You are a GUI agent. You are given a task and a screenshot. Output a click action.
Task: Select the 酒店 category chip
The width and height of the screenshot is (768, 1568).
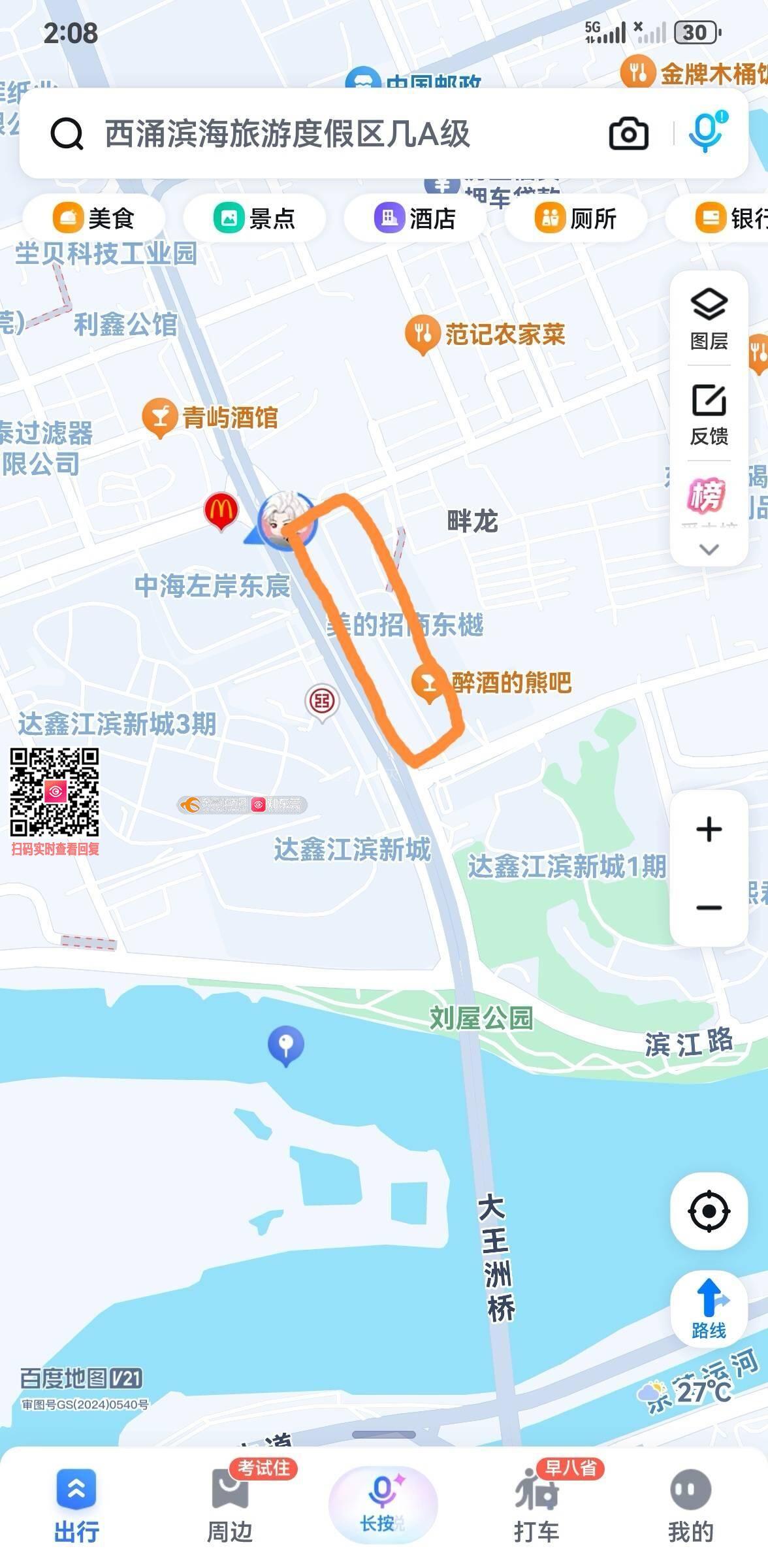tap(415, 218)
